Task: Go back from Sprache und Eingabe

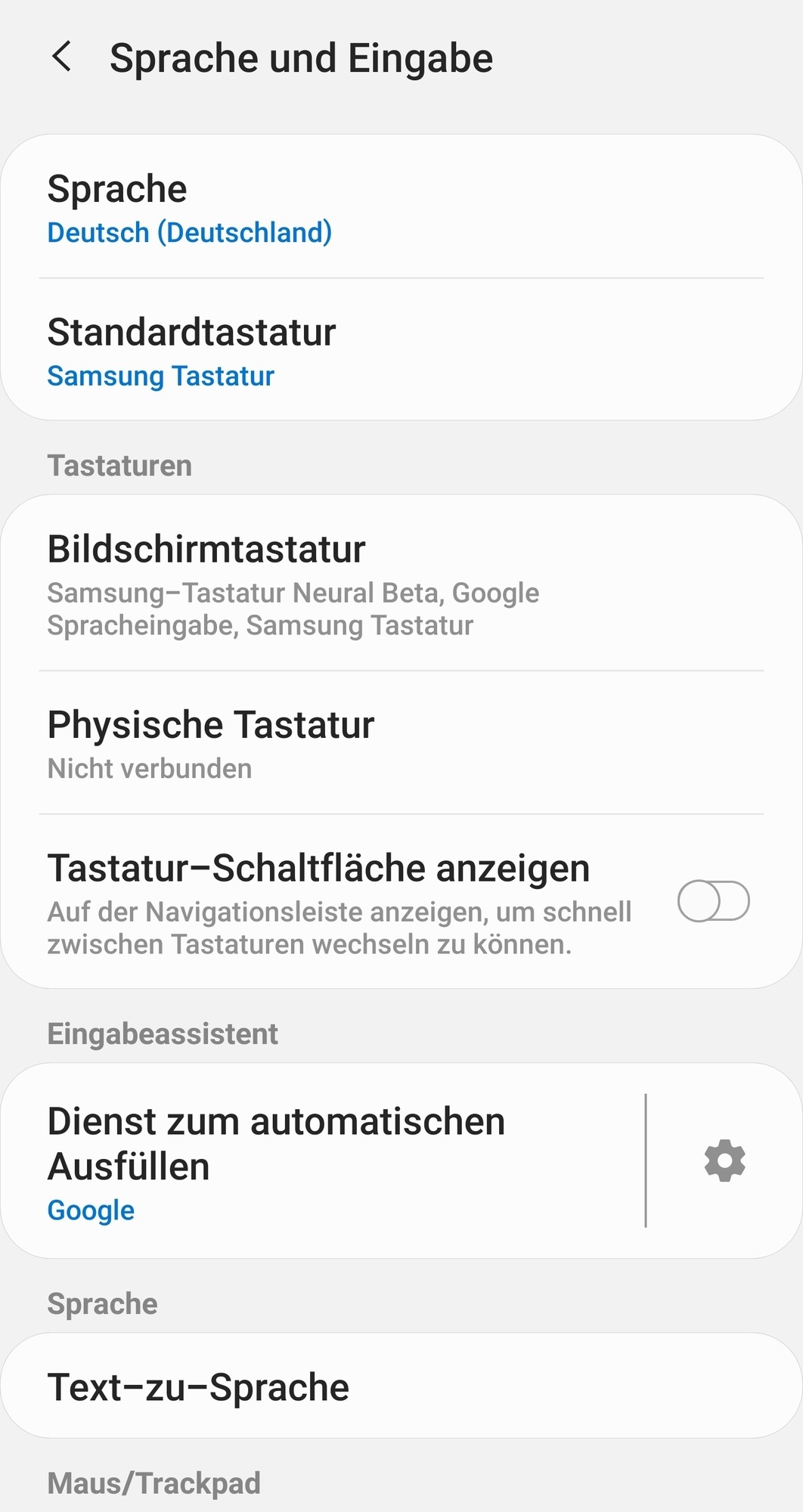Action: coord(62,57)
